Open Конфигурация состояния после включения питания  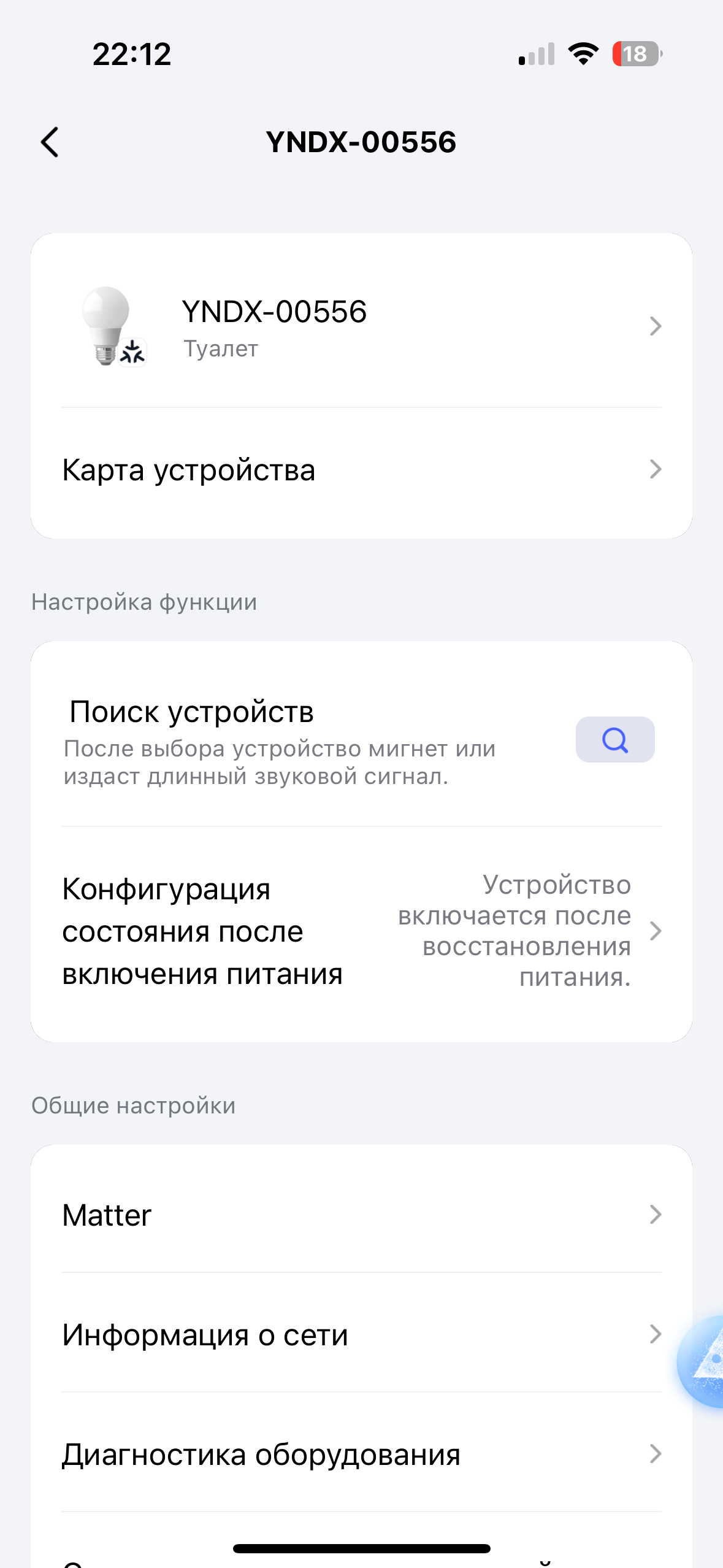(361, 931)
